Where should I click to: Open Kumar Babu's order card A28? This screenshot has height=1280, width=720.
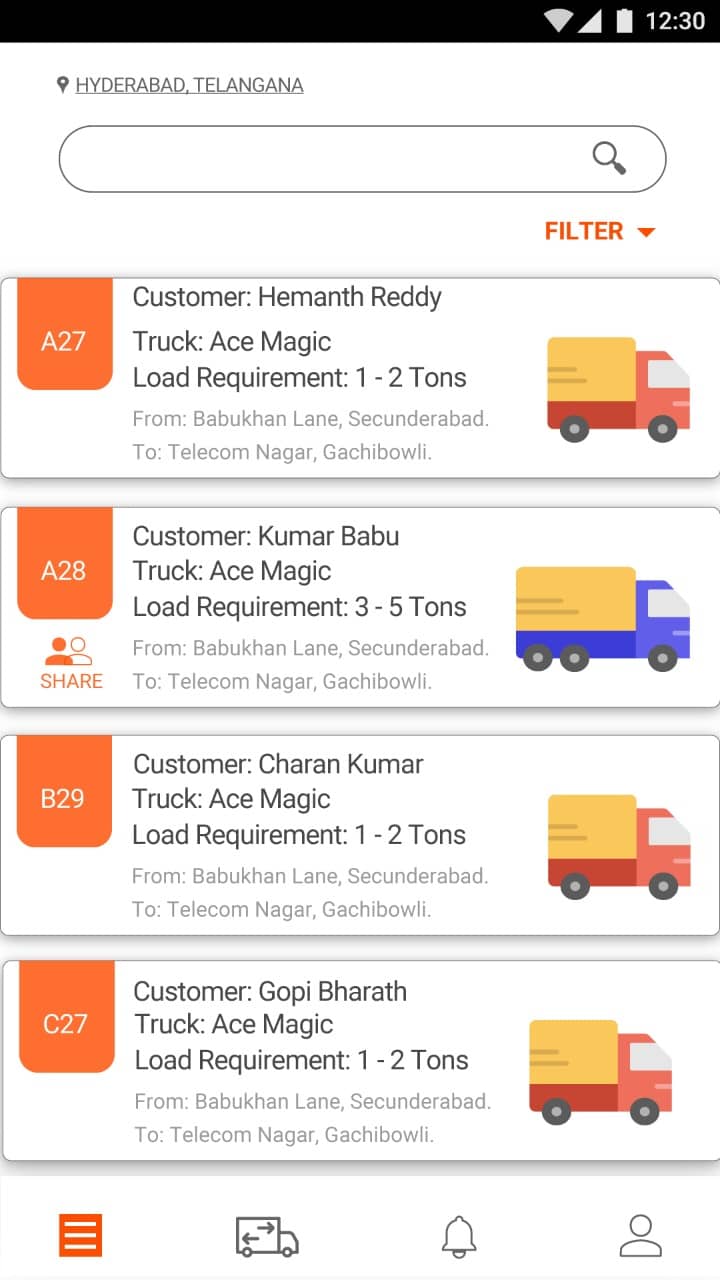[360, 607]
